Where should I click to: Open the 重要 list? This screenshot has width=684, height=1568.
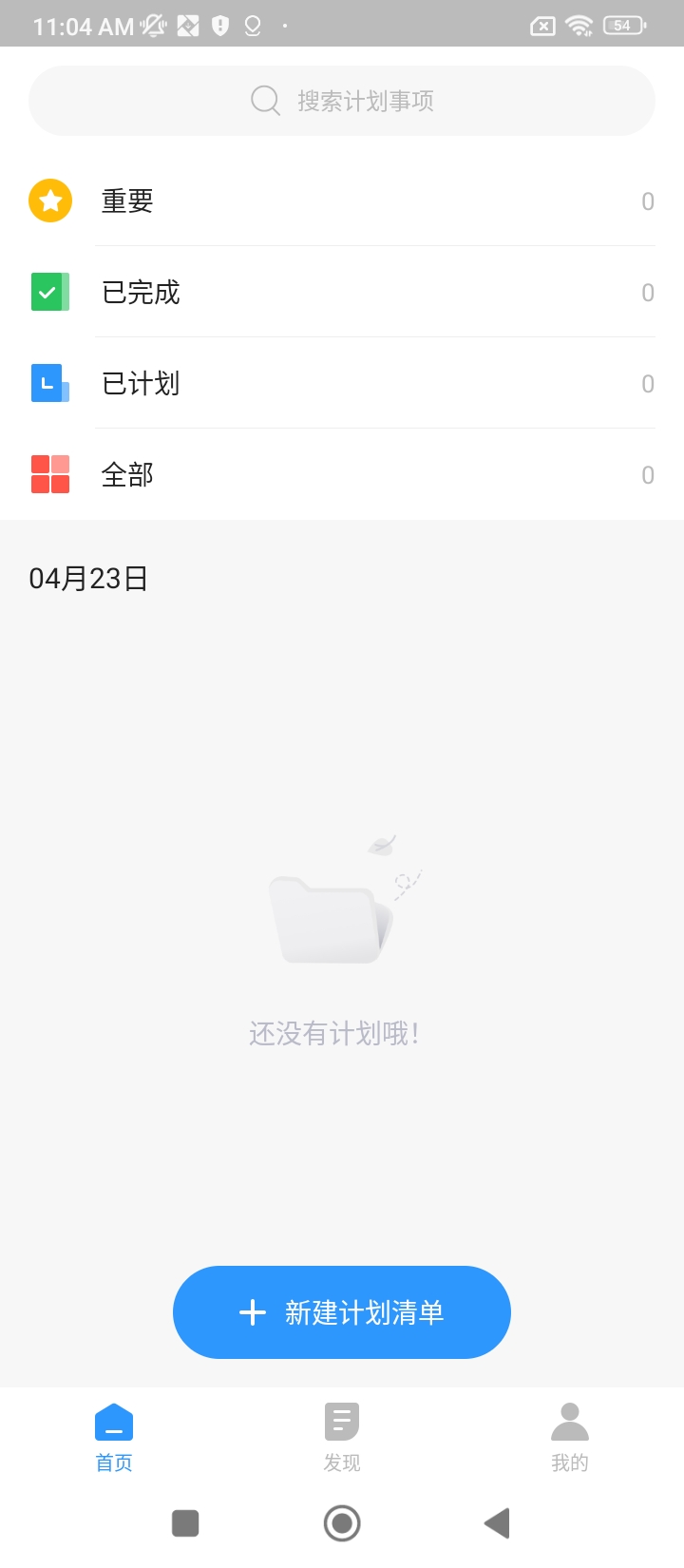tap(342, 201)
